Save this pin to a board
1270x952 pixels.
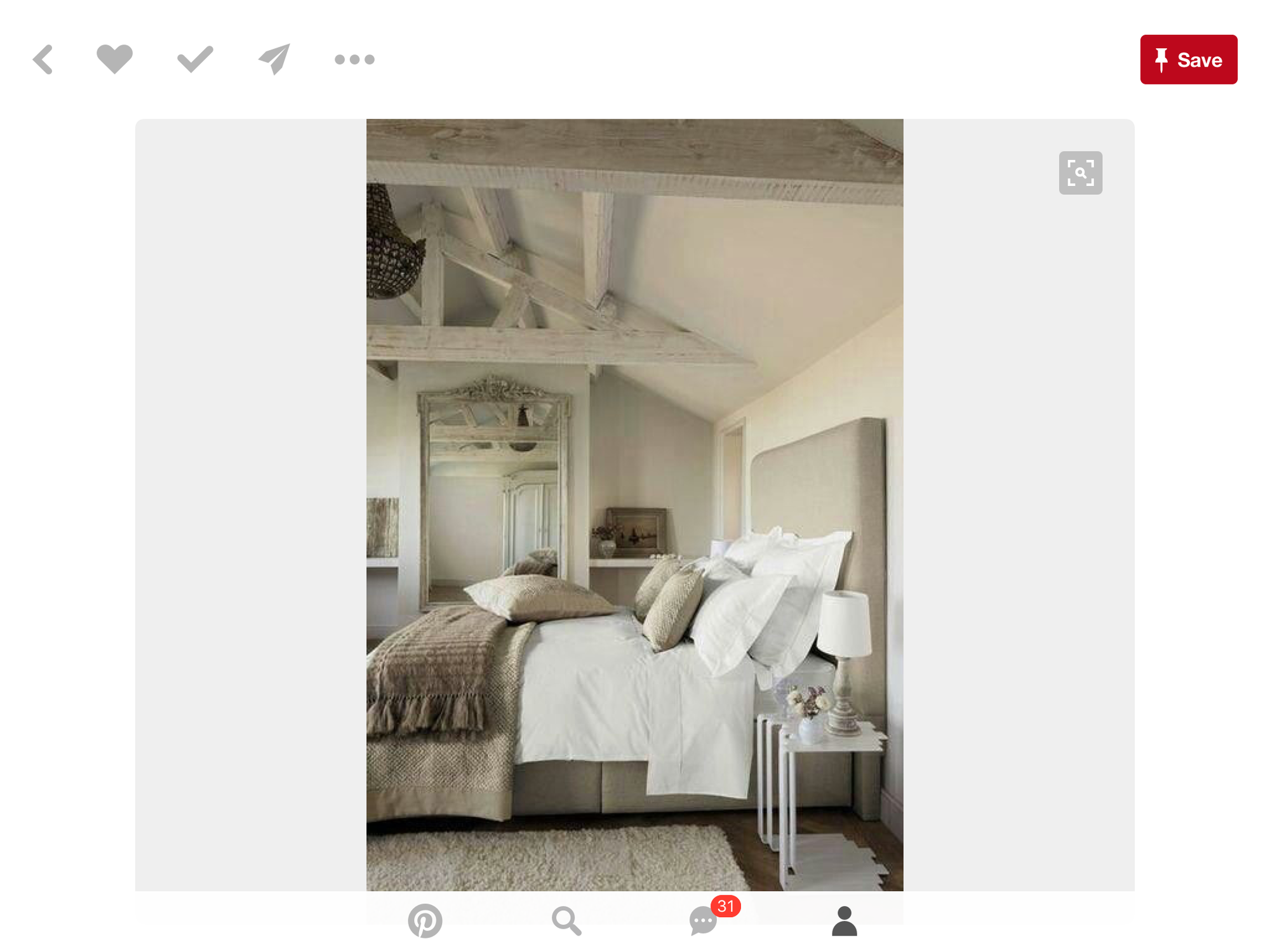[1188, 60]
